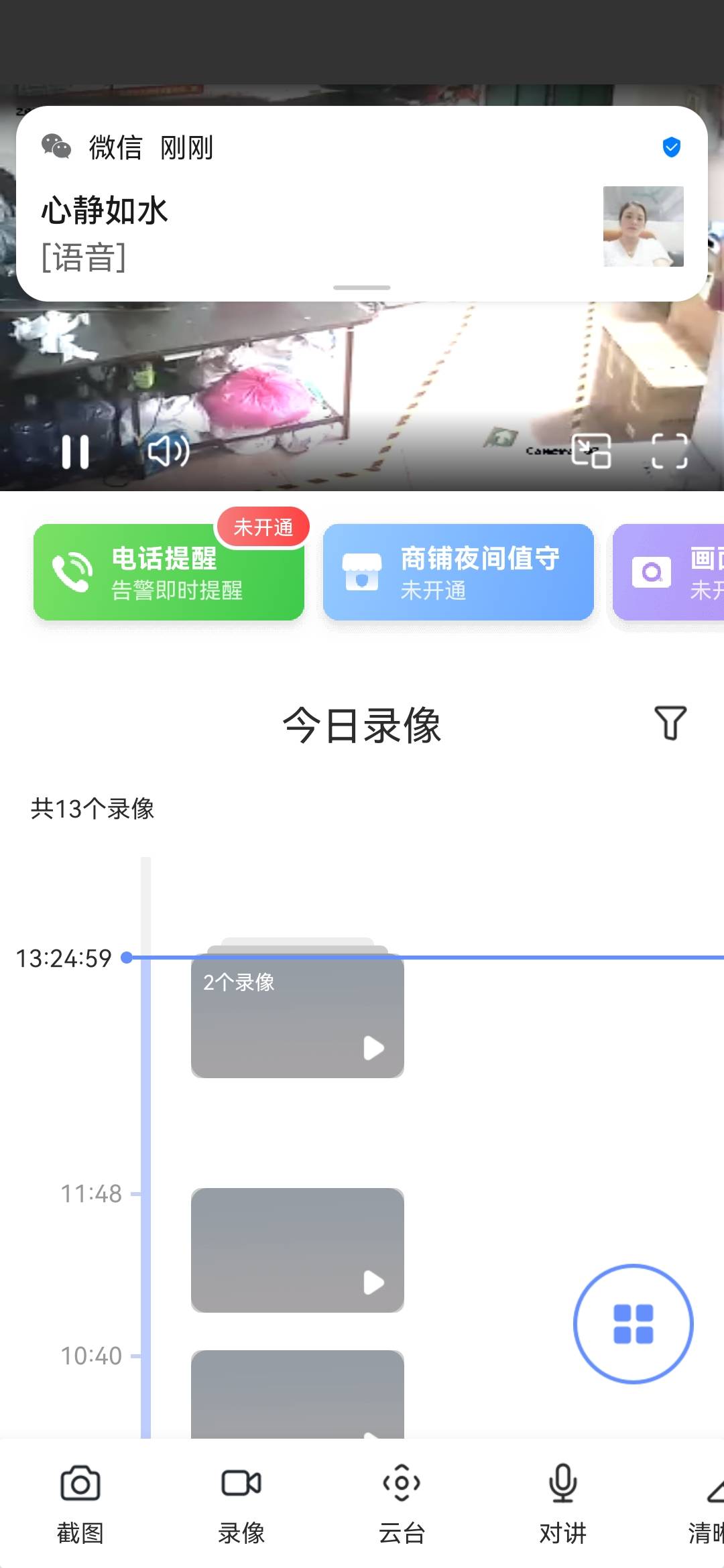Play the 10:40 recording
This screenshot has height=1568, width=724.
pyautogui.click(x=298, y=1394)
